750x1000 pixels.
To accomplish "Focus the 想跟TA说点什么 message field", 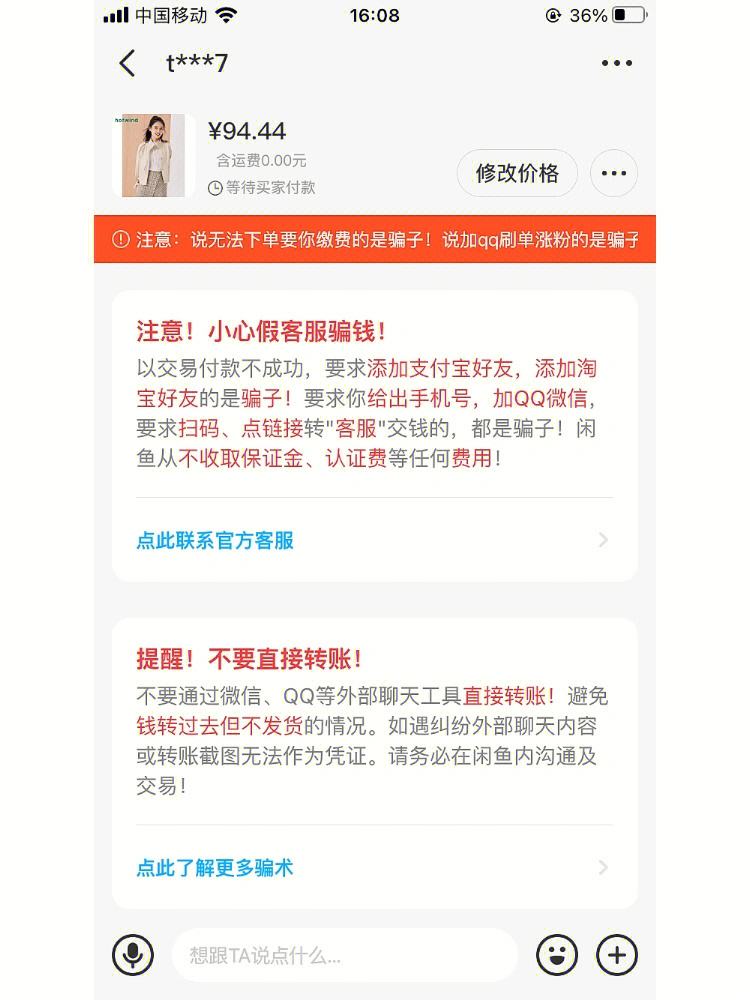I will (x=344, y=955).
